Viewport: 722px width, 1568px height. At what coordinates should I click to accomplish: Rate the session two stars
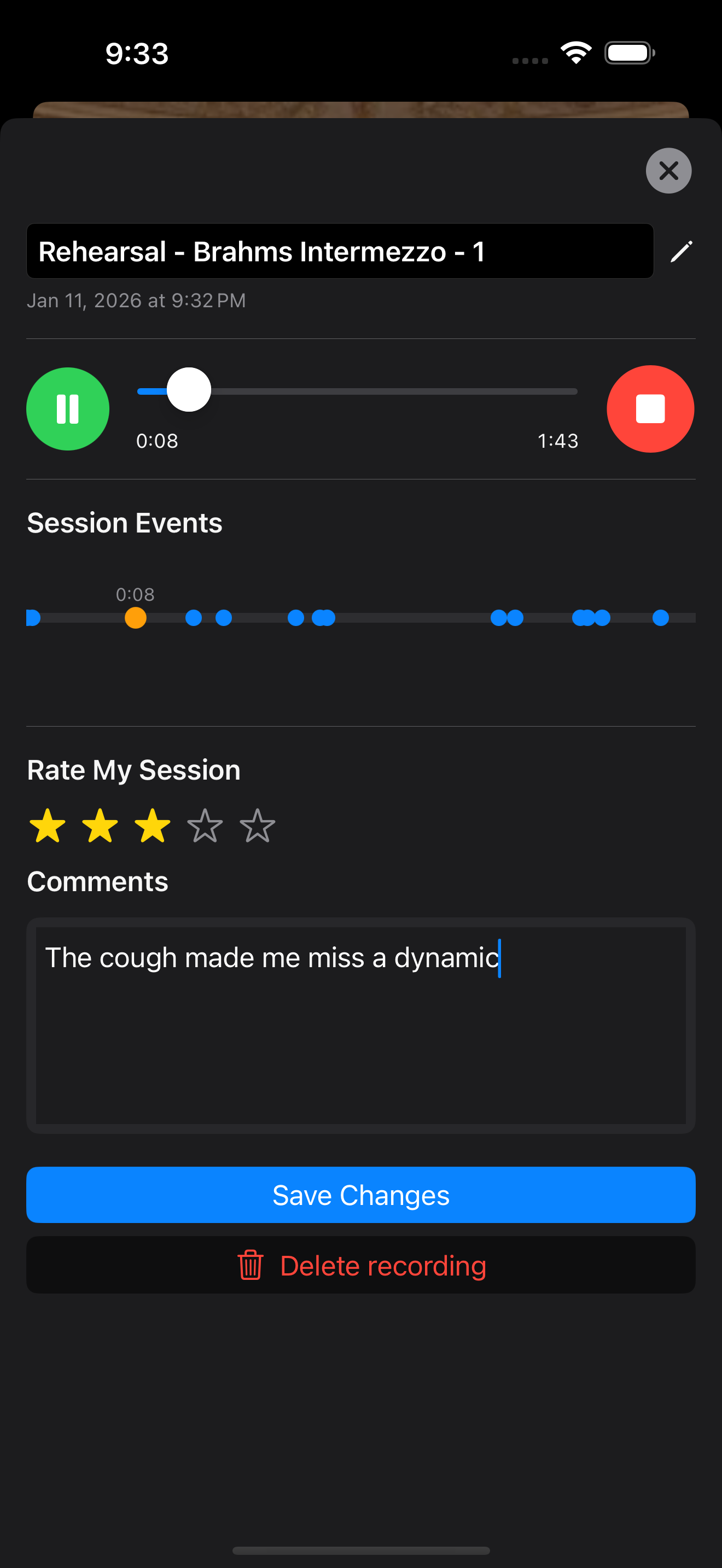pyautogui.click(x=100, y=826)
